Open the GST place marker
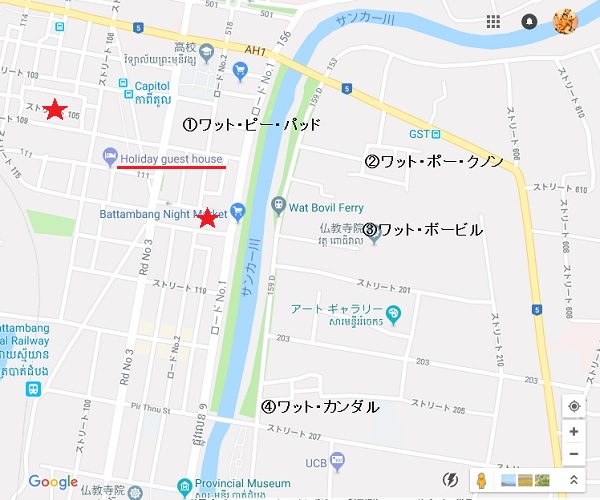600x500 pixels. click(434, 134)
